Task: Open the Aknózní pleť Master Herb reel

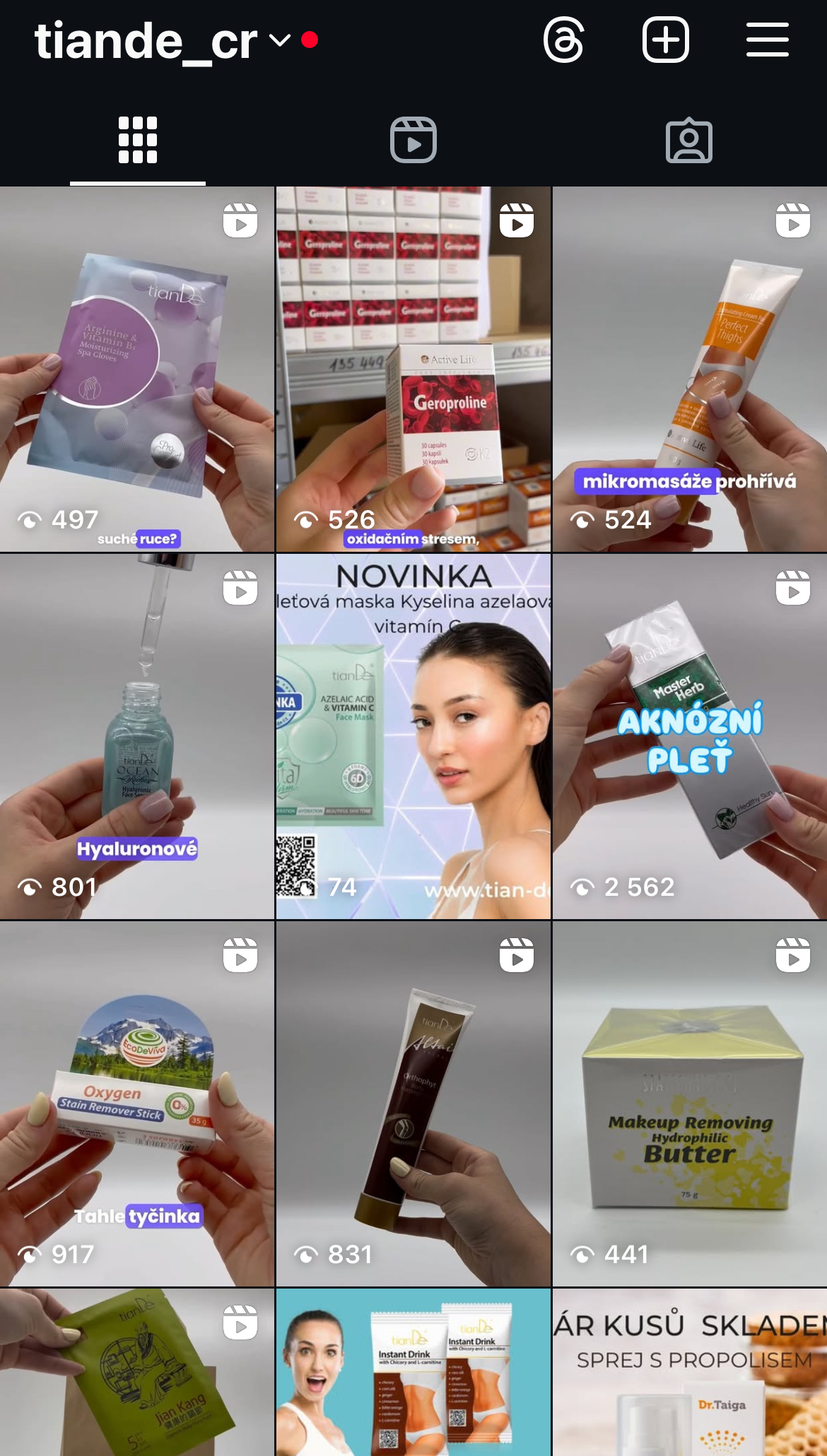Action: pos(689,736)
